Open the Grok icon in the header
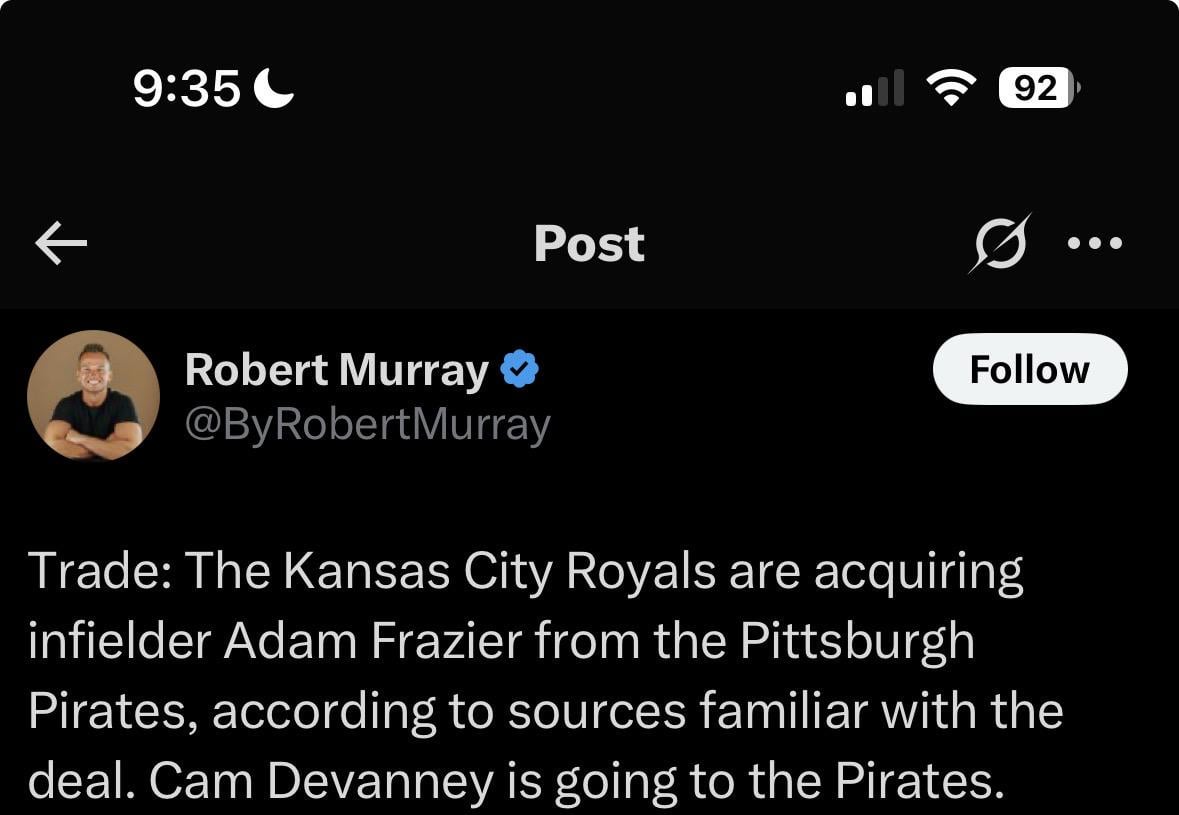1179x815 pixels. point(998,243)
